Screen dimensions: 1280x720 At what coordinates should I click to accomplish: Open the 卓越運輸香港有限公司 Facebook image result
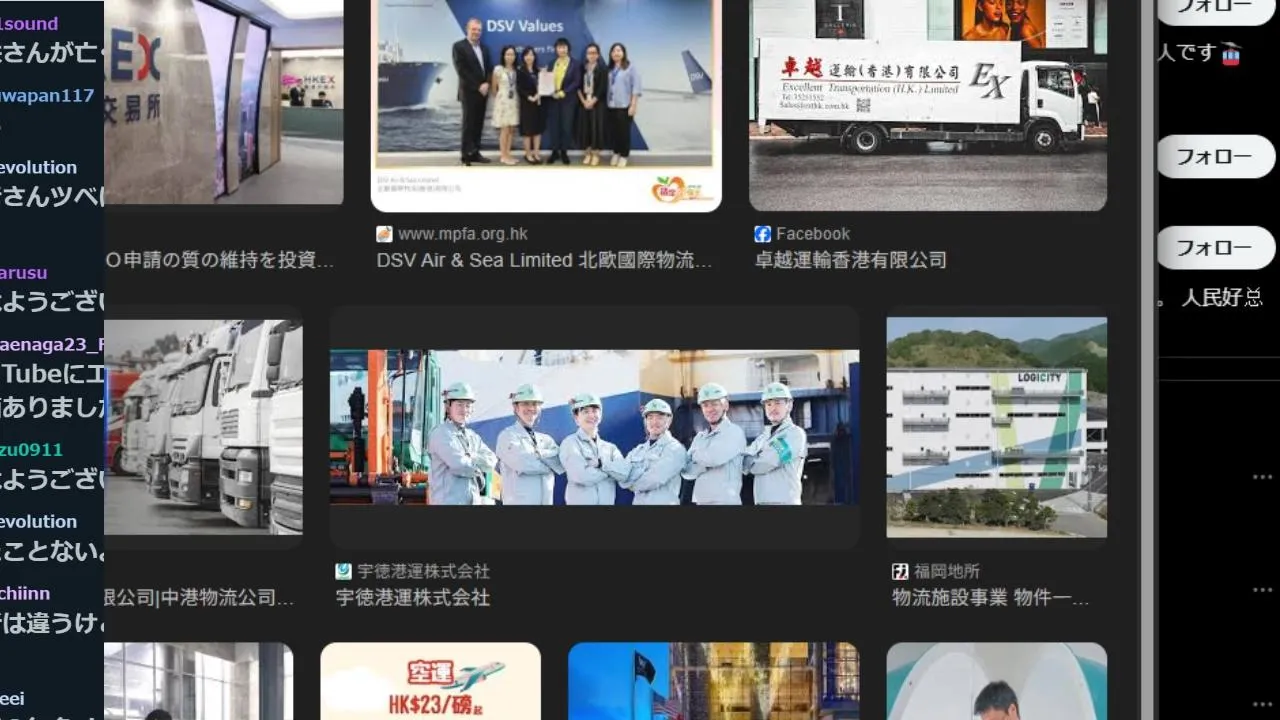point(928,100)
